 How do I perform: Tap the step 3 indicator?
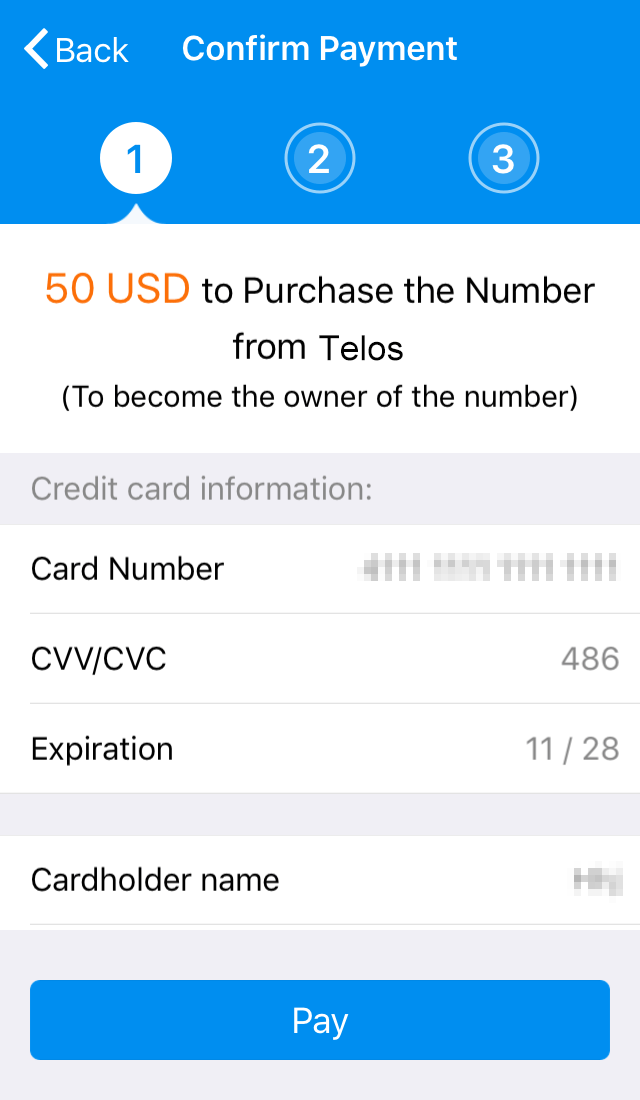[x=503, y=159]
